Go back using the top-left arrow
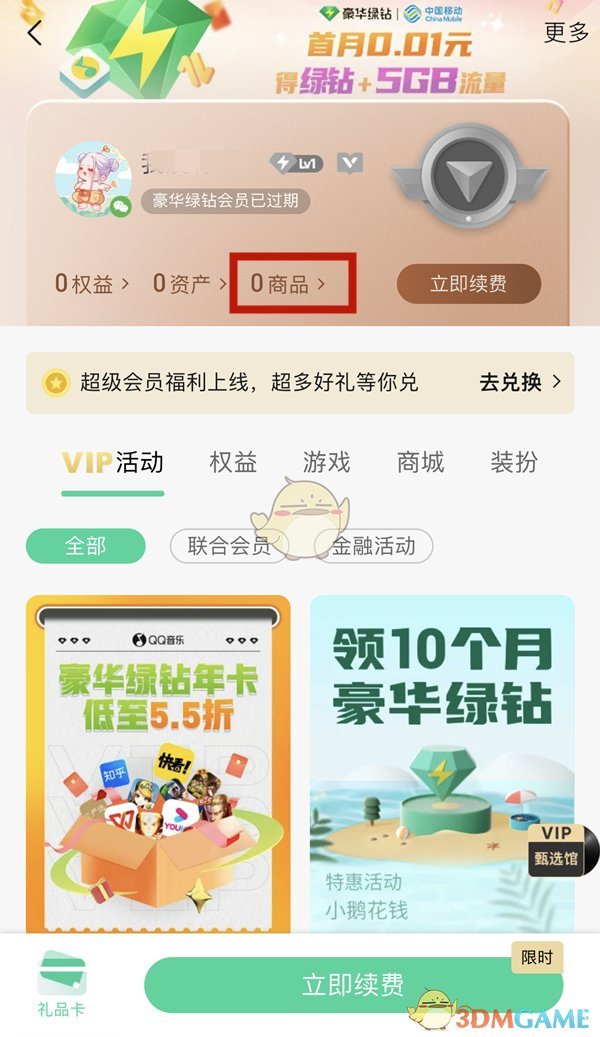600x1037 pixels. (x=35, y=33)
